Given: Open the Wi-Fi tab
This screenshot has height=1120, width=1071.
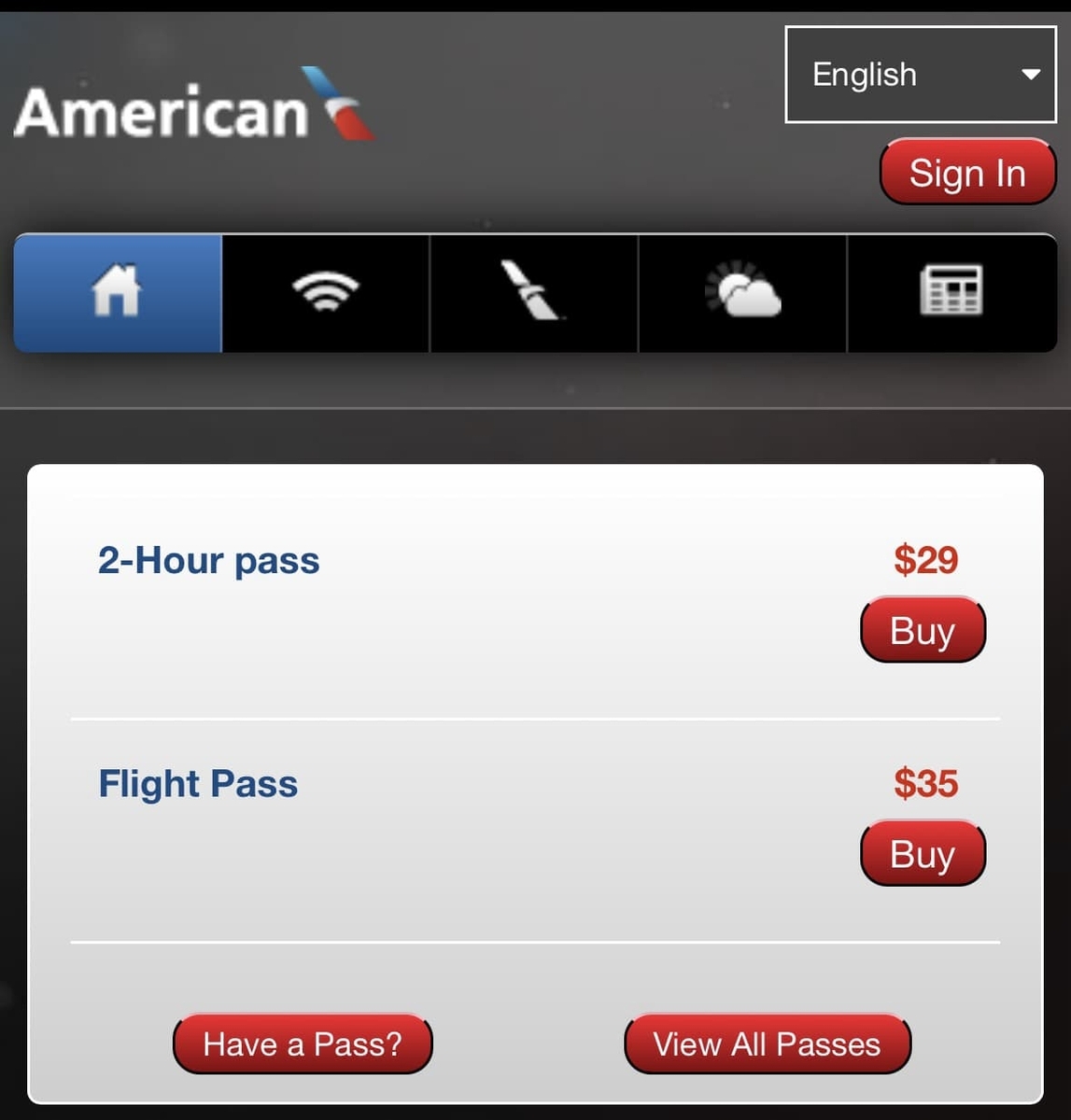Looking at the screenshot, I should click(326, 292).
